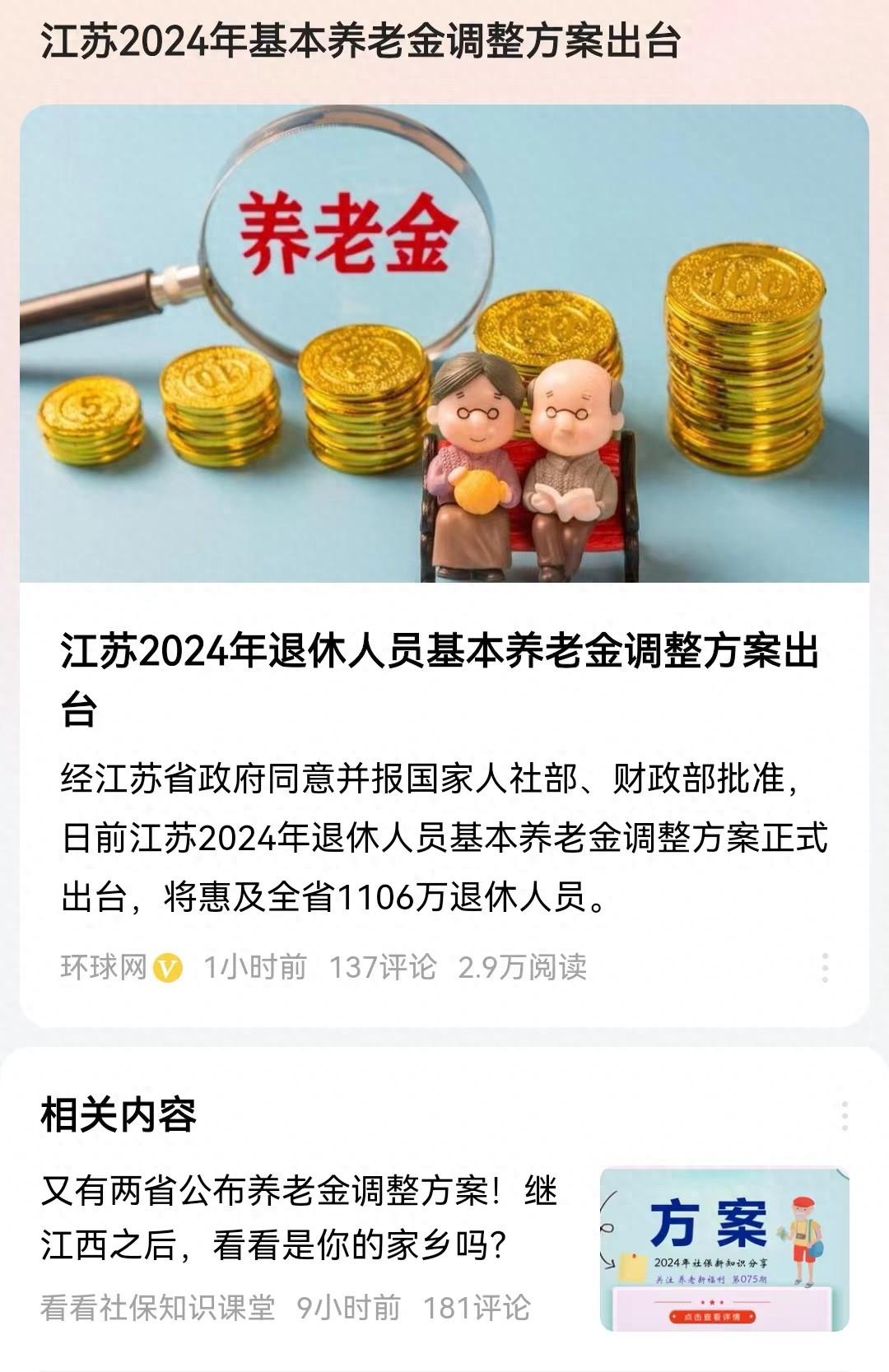889x1372 pixels.
Task: Read the 又有两省公布养老金调整方案 related article
Action: (300, 1218)
